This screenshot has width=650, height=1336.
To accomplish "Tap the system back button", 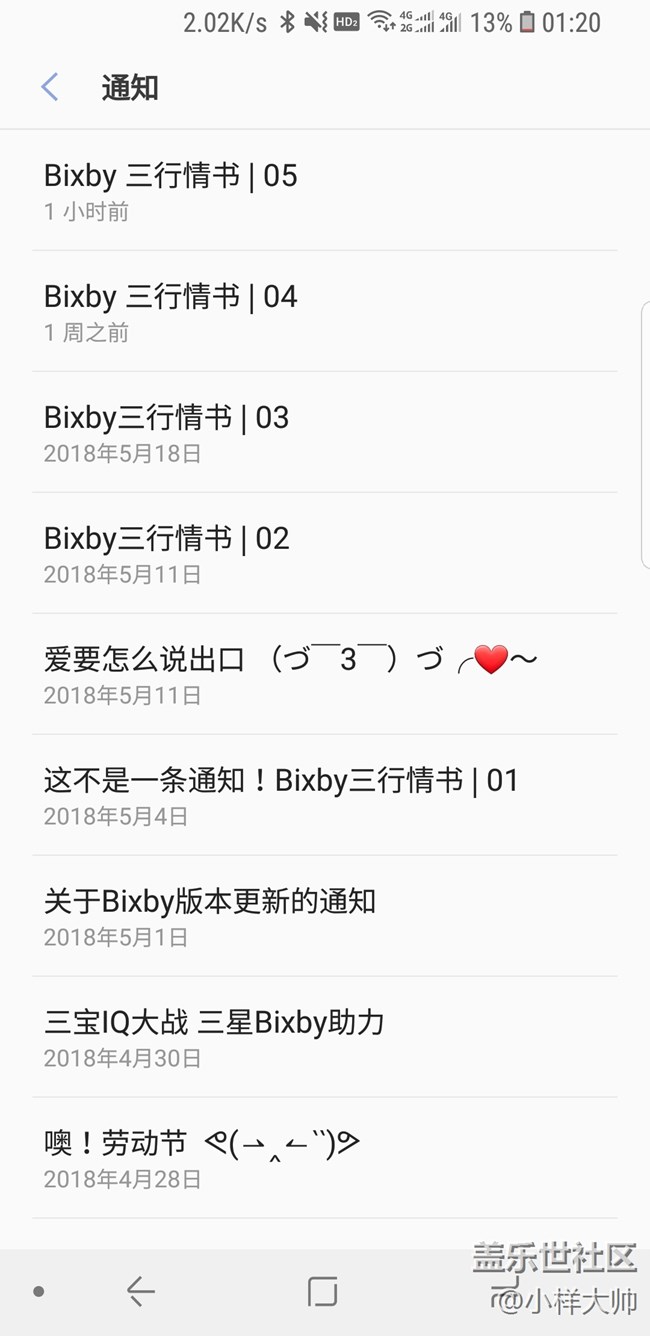I will point(140,1292).
